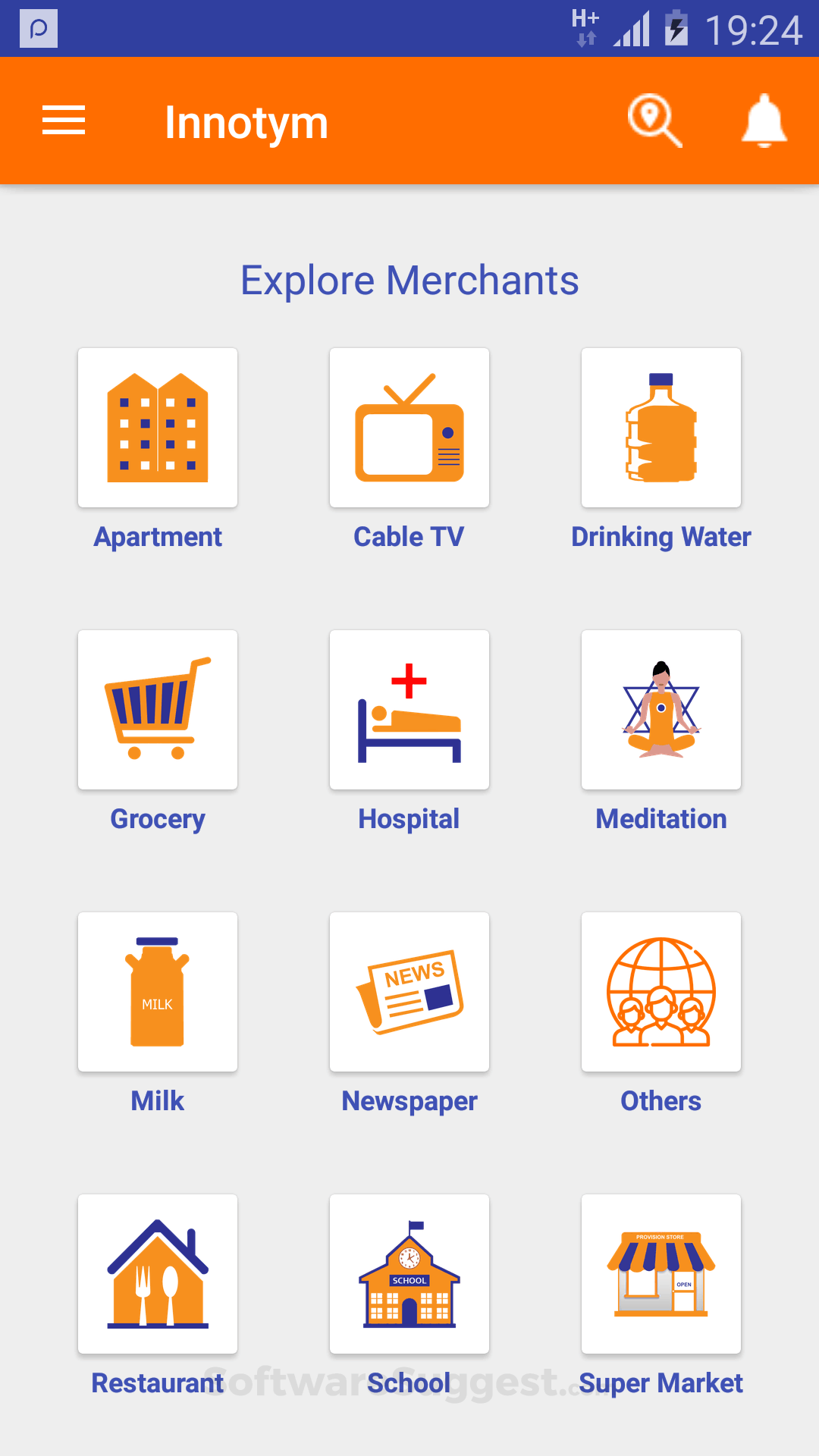Open the notifications bell
This screenshot has height=1456, width=819.
764,121
